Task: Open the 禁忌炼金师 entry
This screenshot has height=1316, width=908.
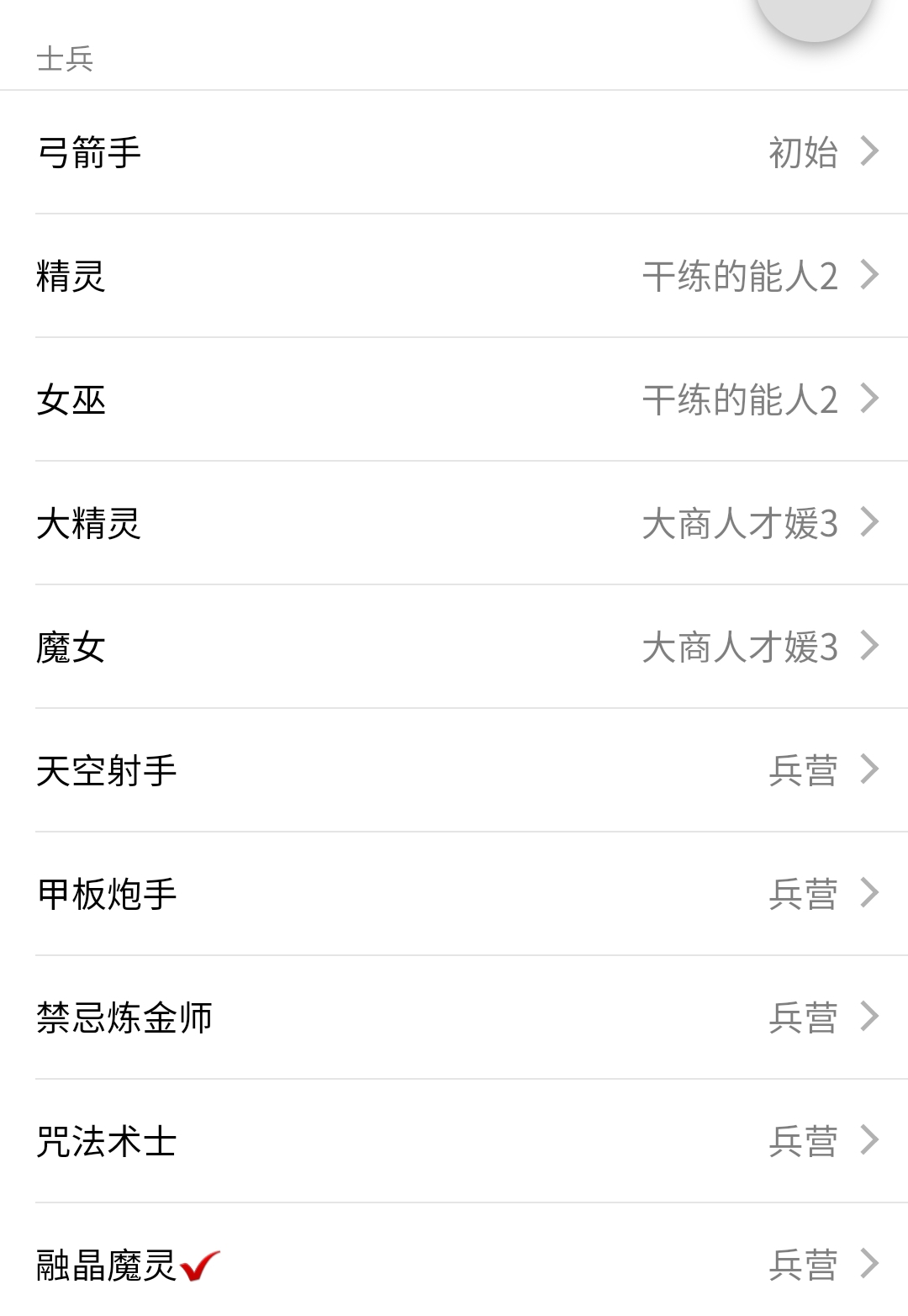Action: pyautogui.click(x=454, y=1017)
